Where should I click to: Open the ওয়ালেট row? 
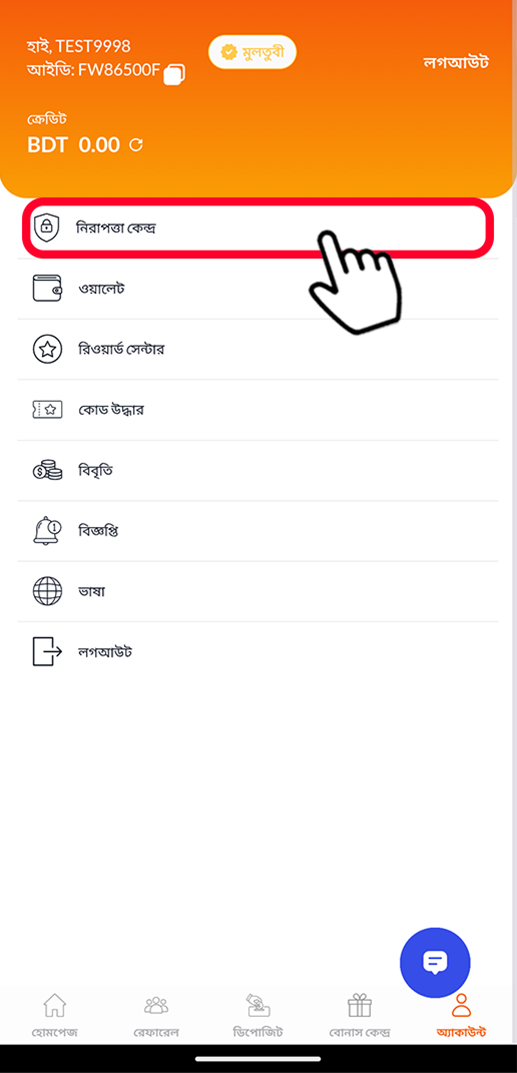coord(258,289)
